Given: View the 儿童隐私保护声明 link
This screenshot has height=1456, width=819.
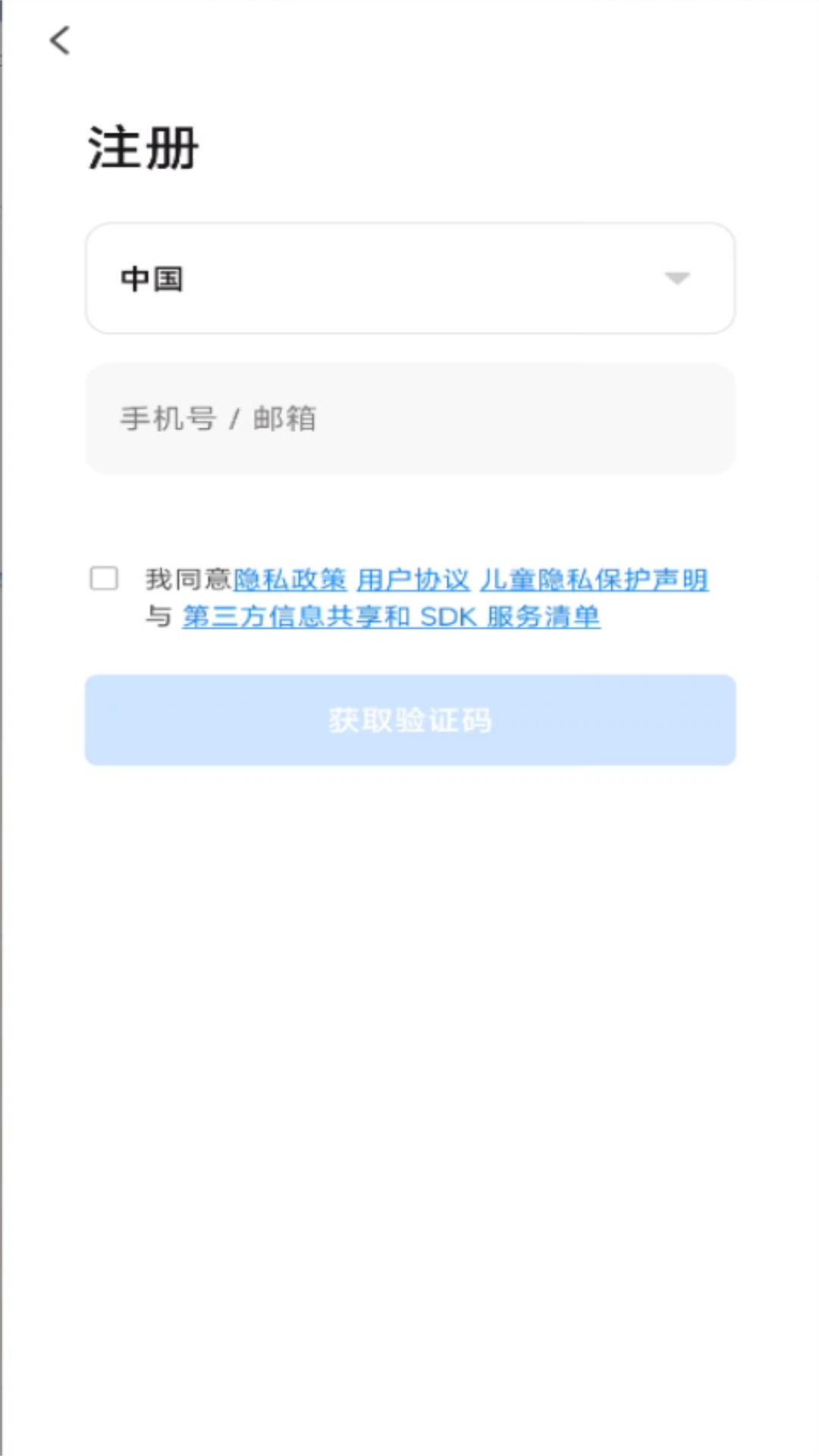Looking at the screenshot, I should tap(594, 580).
